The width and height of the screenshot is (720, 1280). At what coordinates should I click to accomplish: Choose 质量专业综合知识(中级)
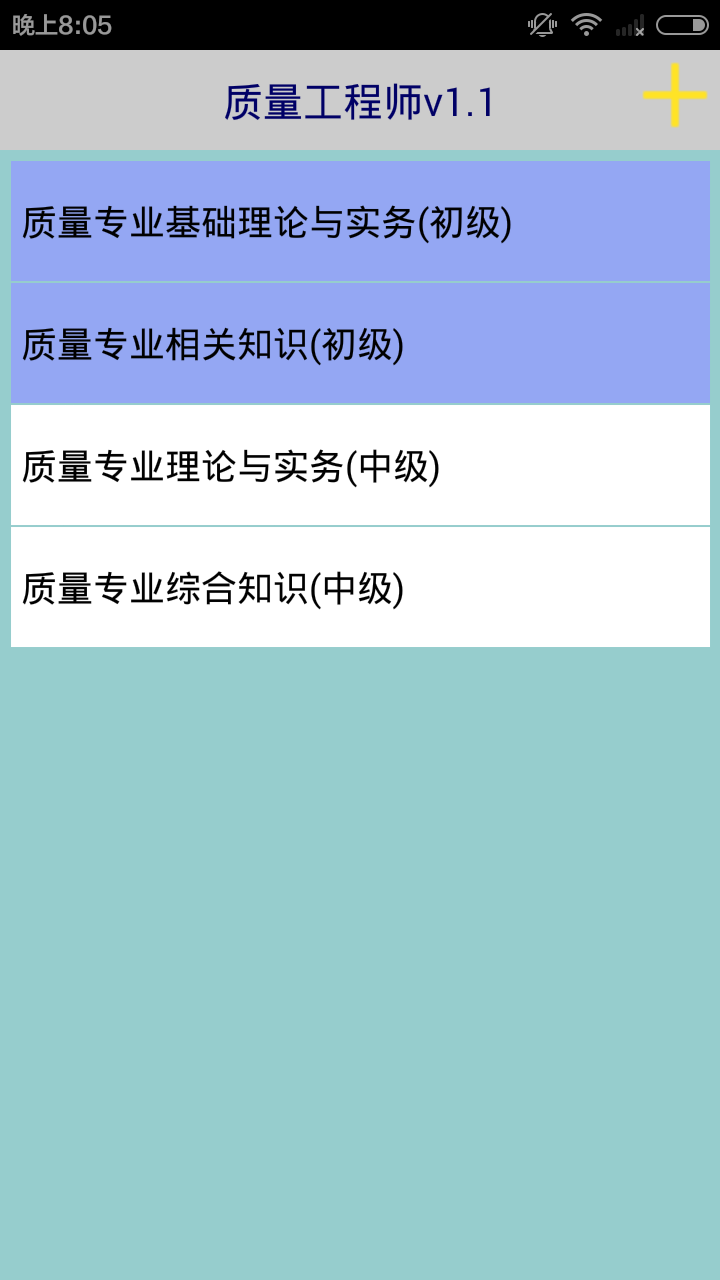click(x=360, y=587)
